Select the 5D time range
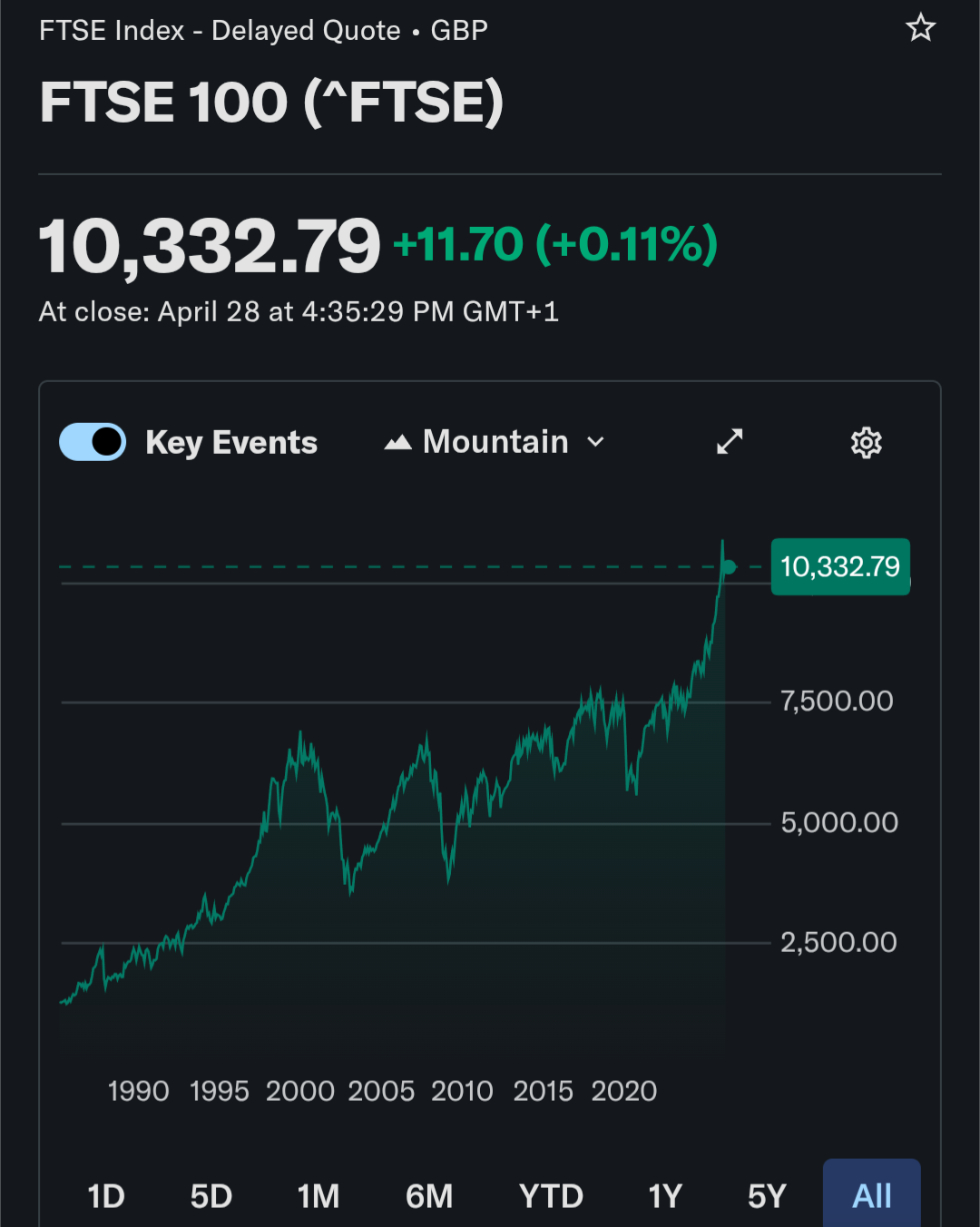The width and height of the screenshot is (980, 1227). click(x=211, y=1196)
